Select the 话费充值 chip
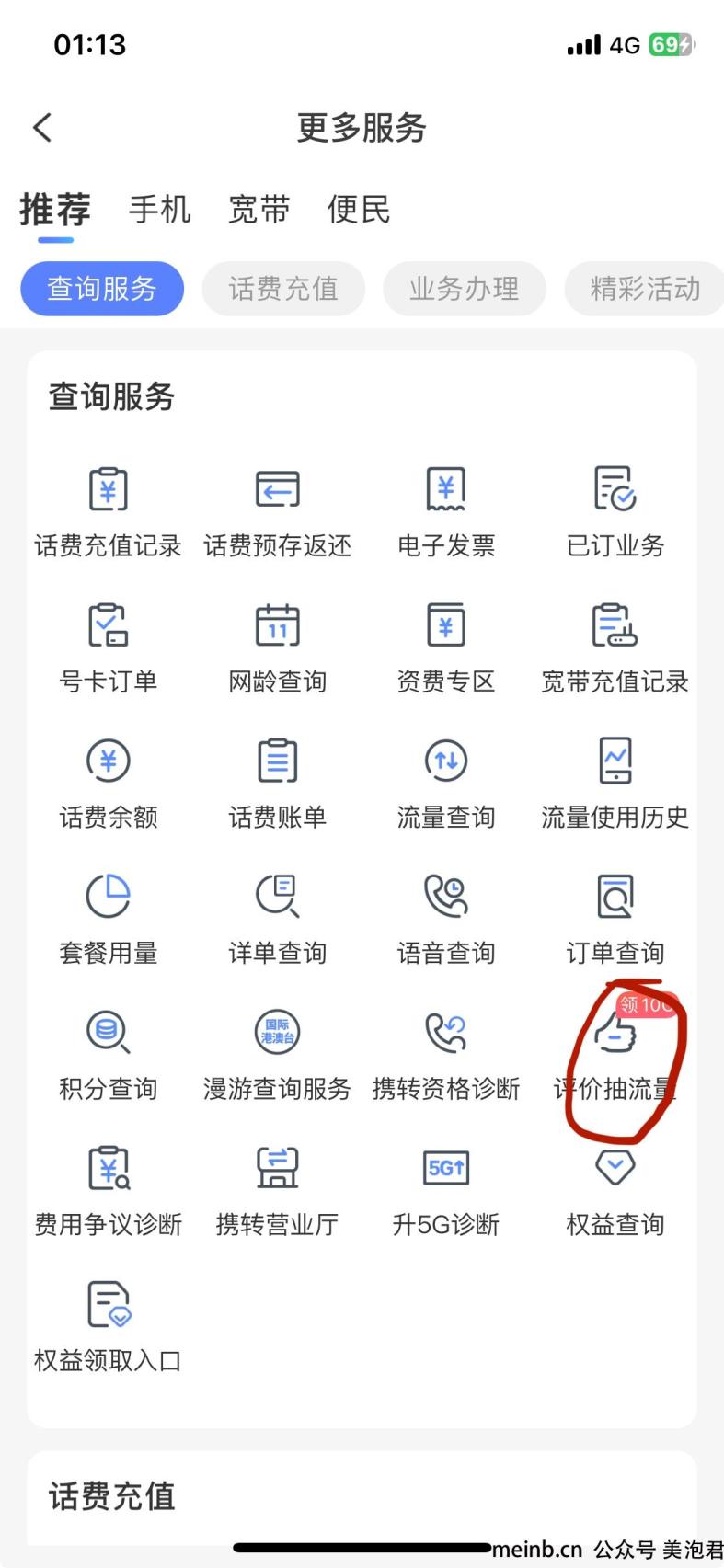The image size is (724, 1568). click(x=283, y=289)
